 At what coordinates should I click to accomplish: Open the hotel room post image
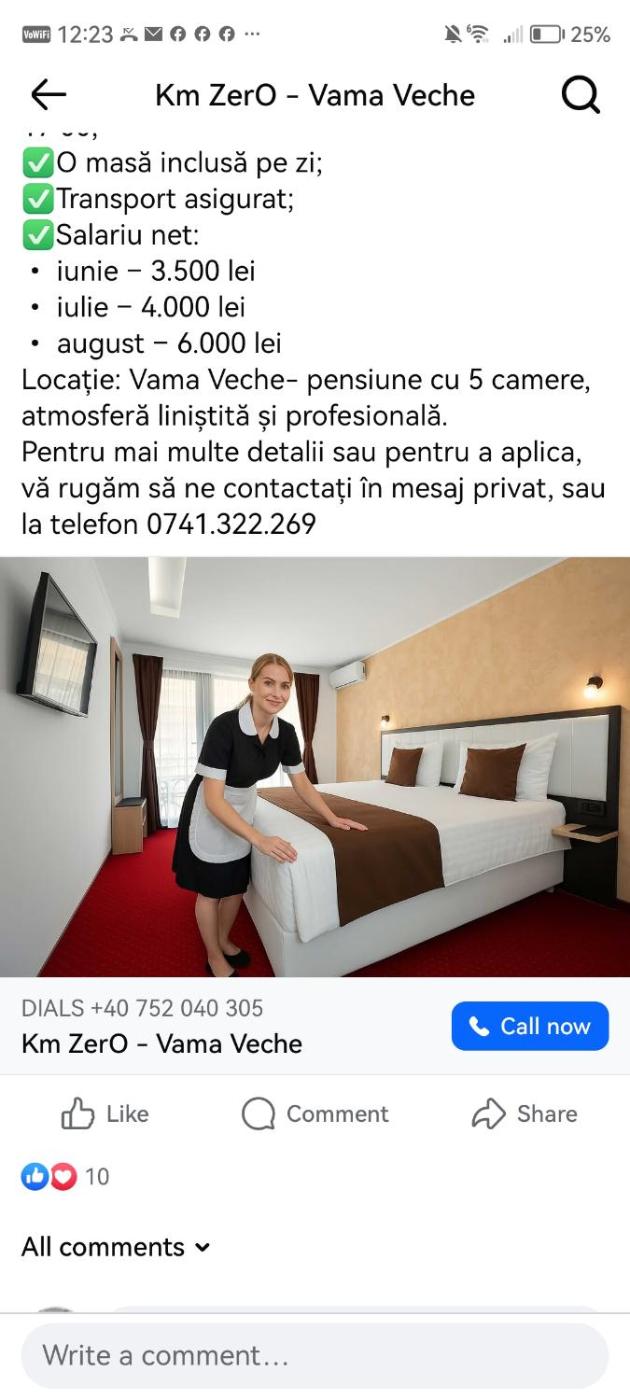pos(315,766)
